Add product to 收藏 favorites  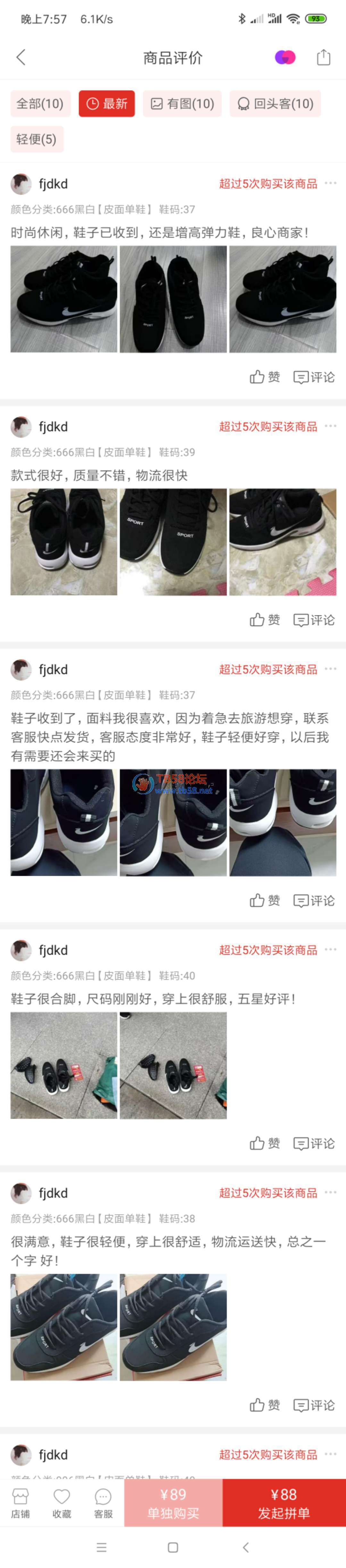point(62,1502)
